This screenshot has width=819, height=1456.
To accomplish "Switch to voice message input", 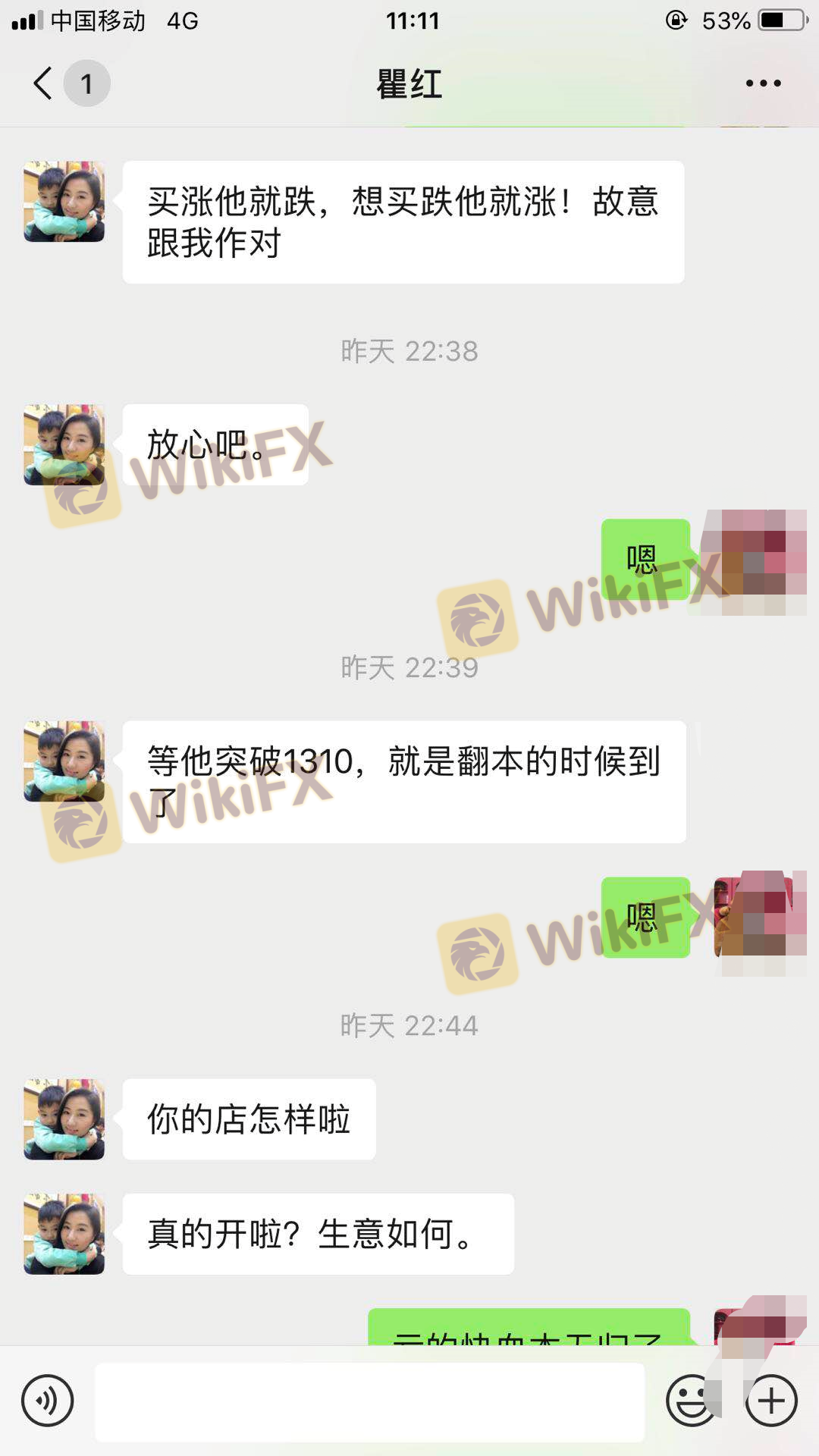I will pyautogui.click(x=48, y=1401).
